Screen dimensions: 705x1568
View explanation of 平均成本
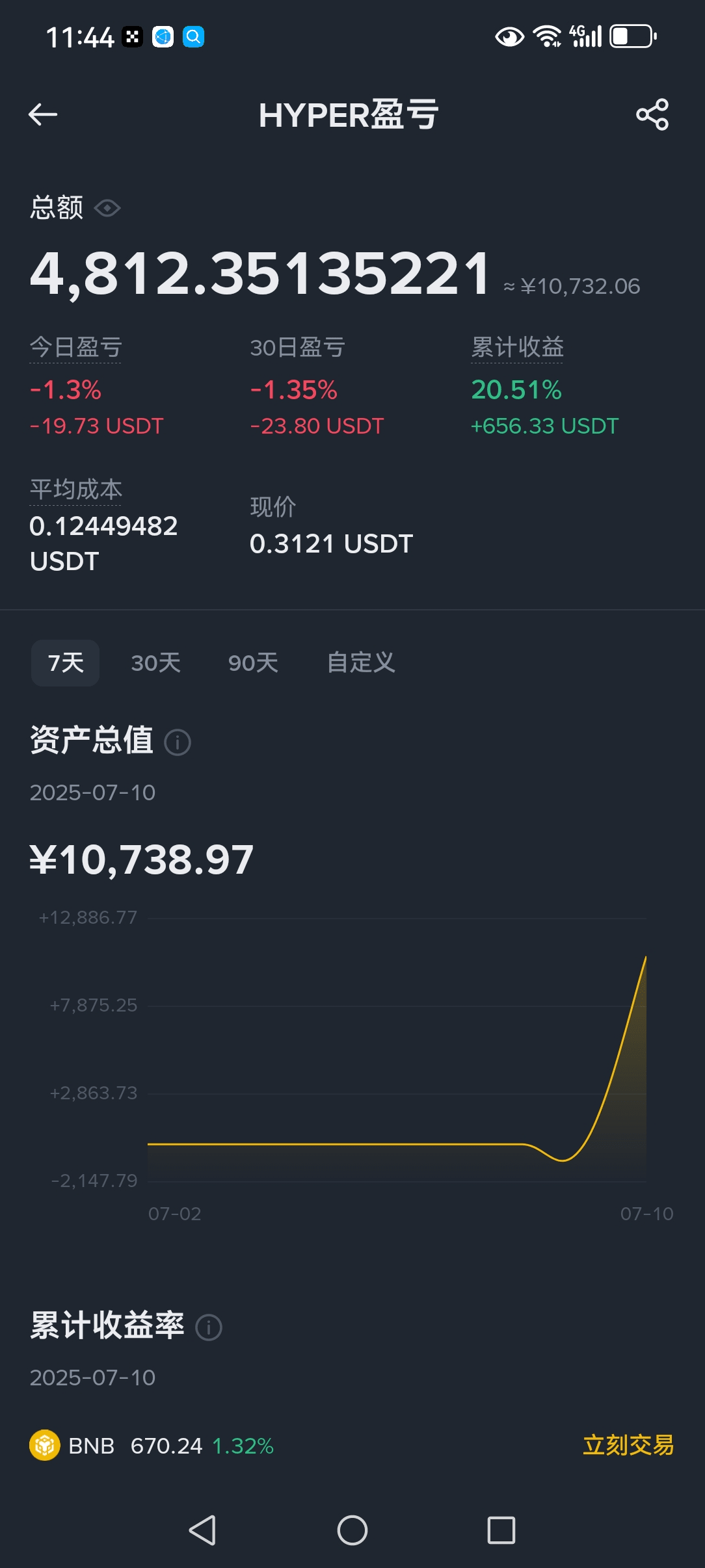pos(75,490)
